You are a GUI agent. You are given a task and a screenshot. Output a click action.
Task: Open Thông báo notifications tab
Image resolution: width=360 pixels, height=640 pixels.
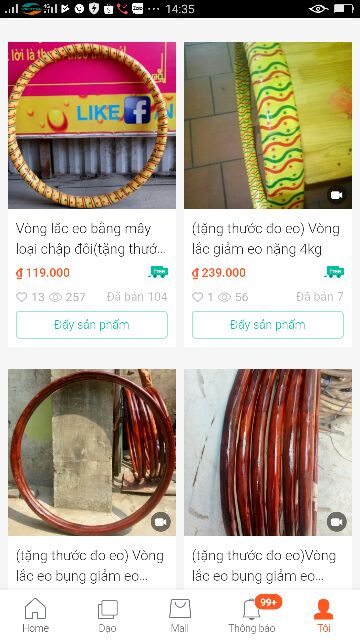pos(252,615)
